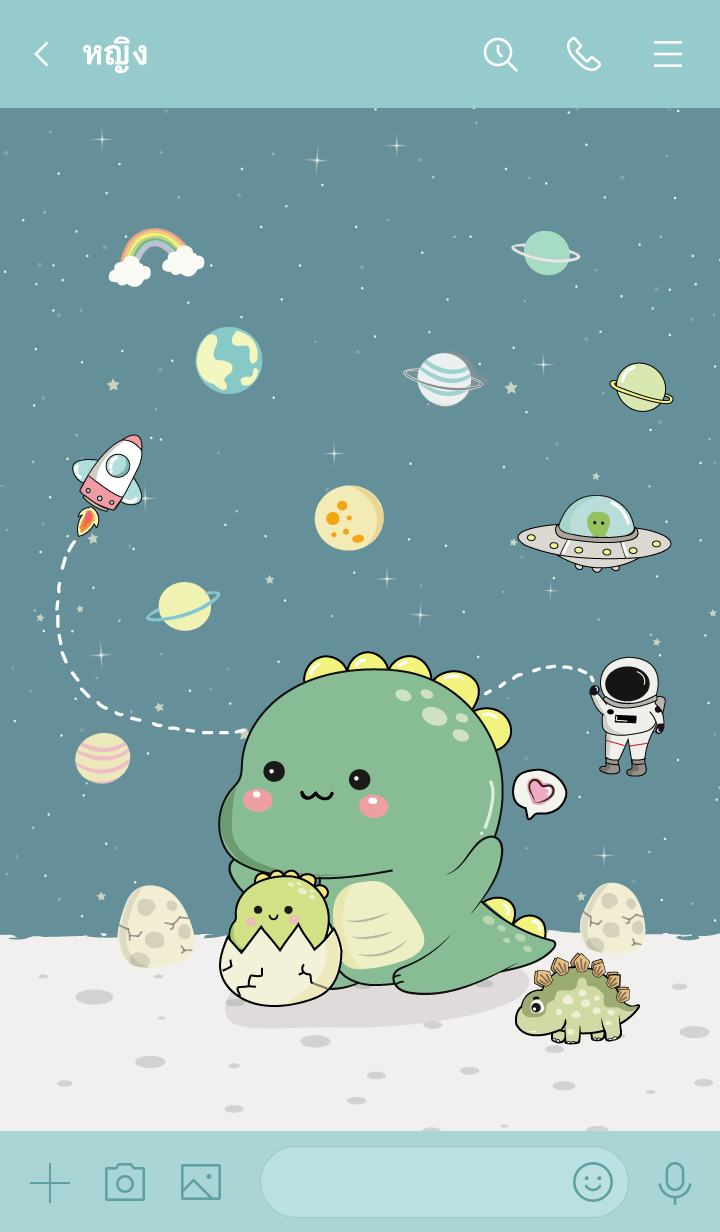Focus the message input field
720x1232 pixels.
pyautogui.click(x=410, y=1182)
